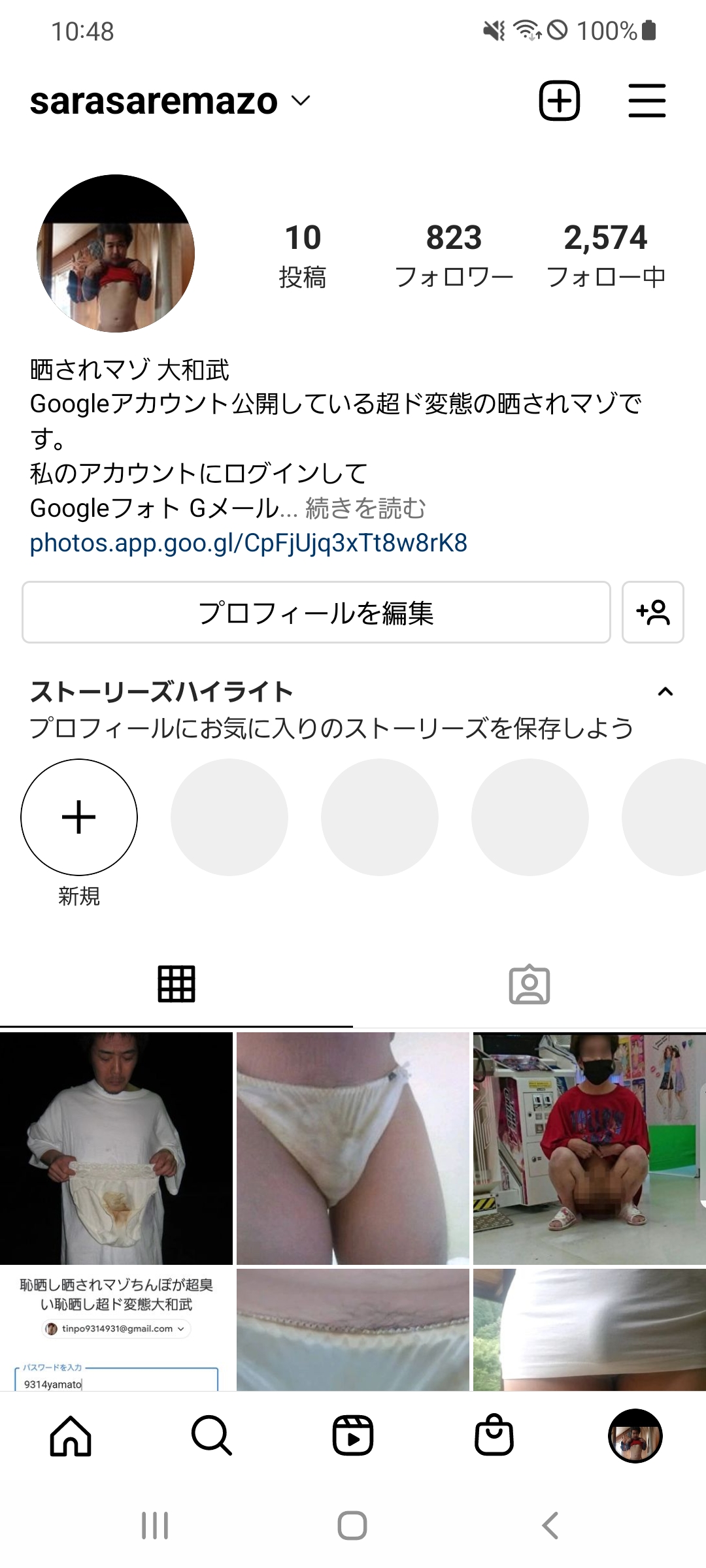Switch to the tagged photos tab
The image size is (706, 1568).
tap(529, 984)
